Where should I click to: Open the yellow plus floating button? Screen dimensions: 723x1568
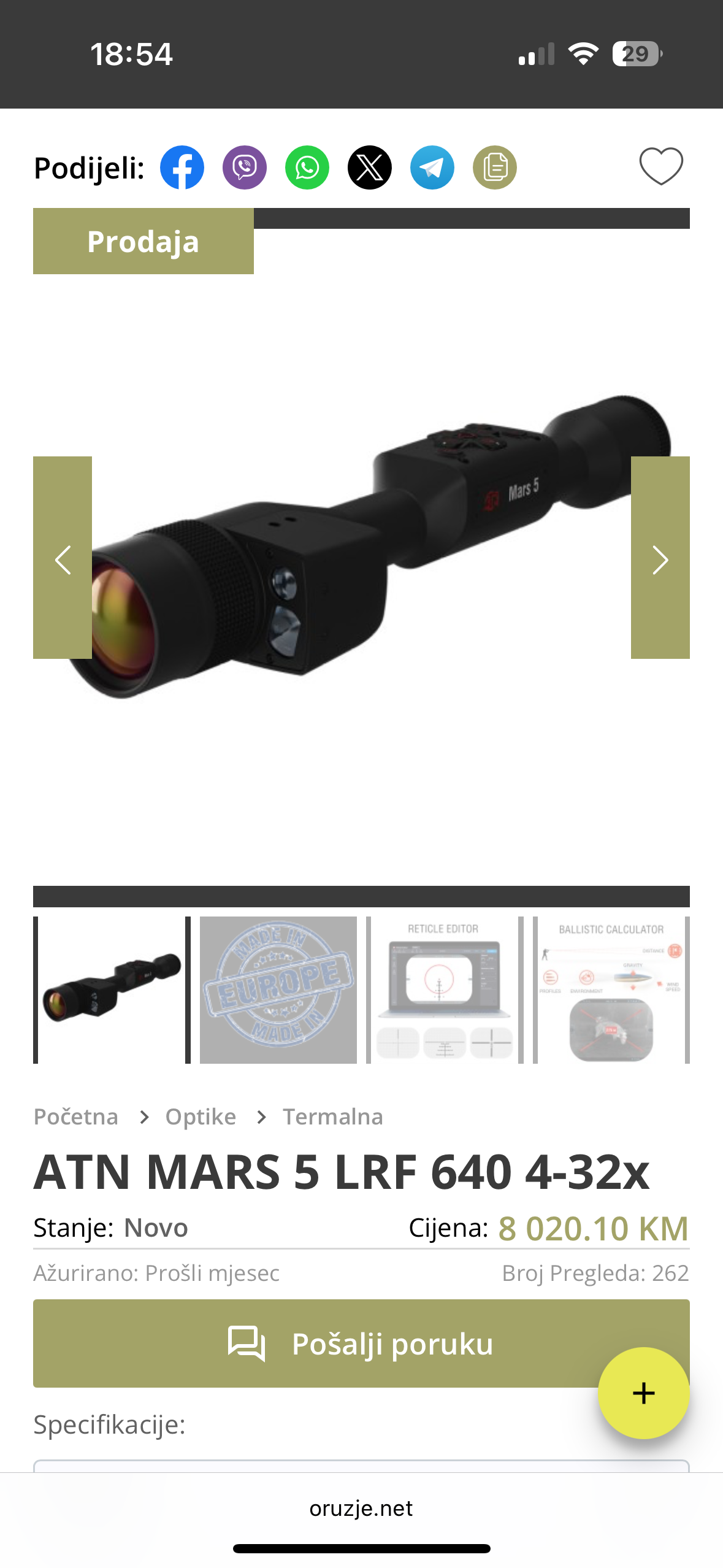643,1393
